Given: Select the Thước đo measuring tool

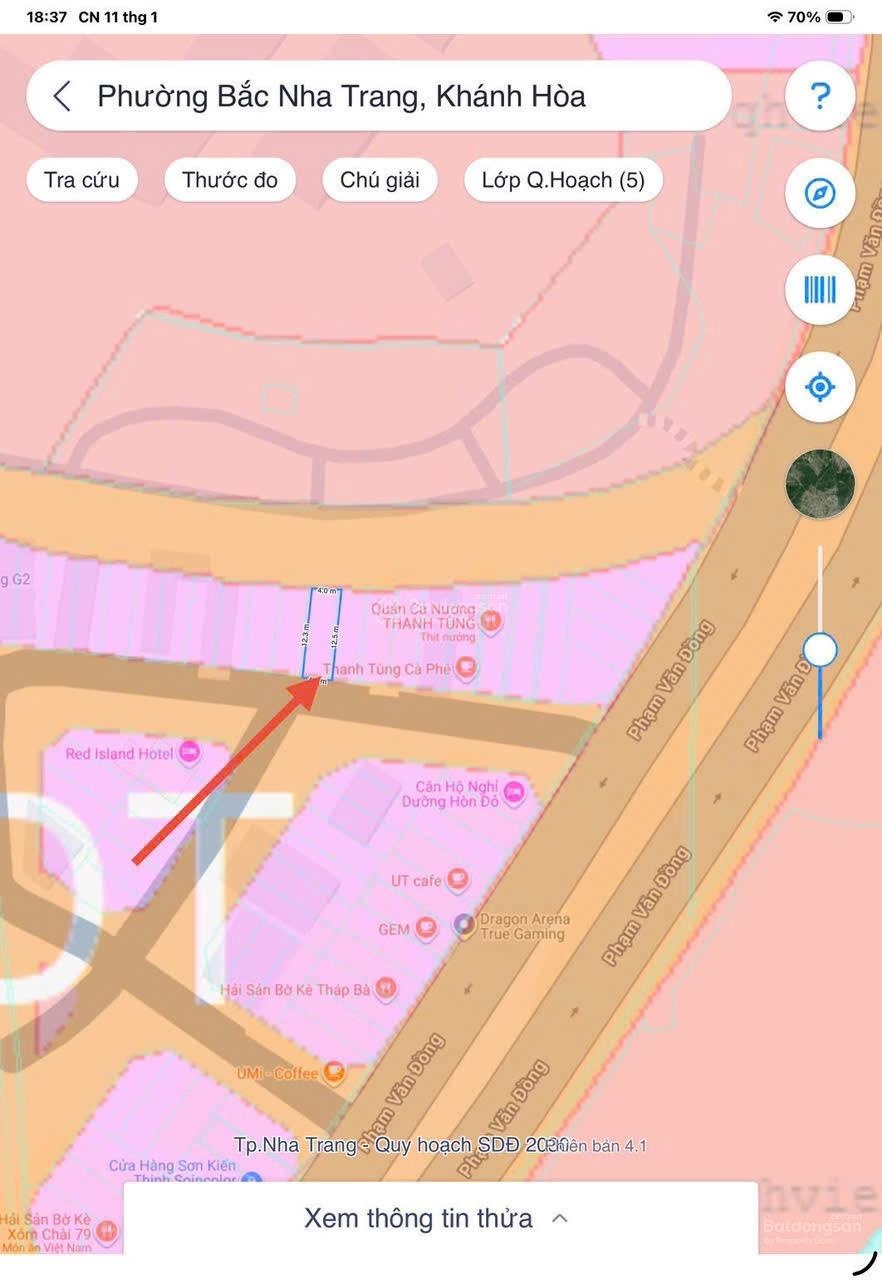Looking at the screenshot, I should tap(230, 180).
